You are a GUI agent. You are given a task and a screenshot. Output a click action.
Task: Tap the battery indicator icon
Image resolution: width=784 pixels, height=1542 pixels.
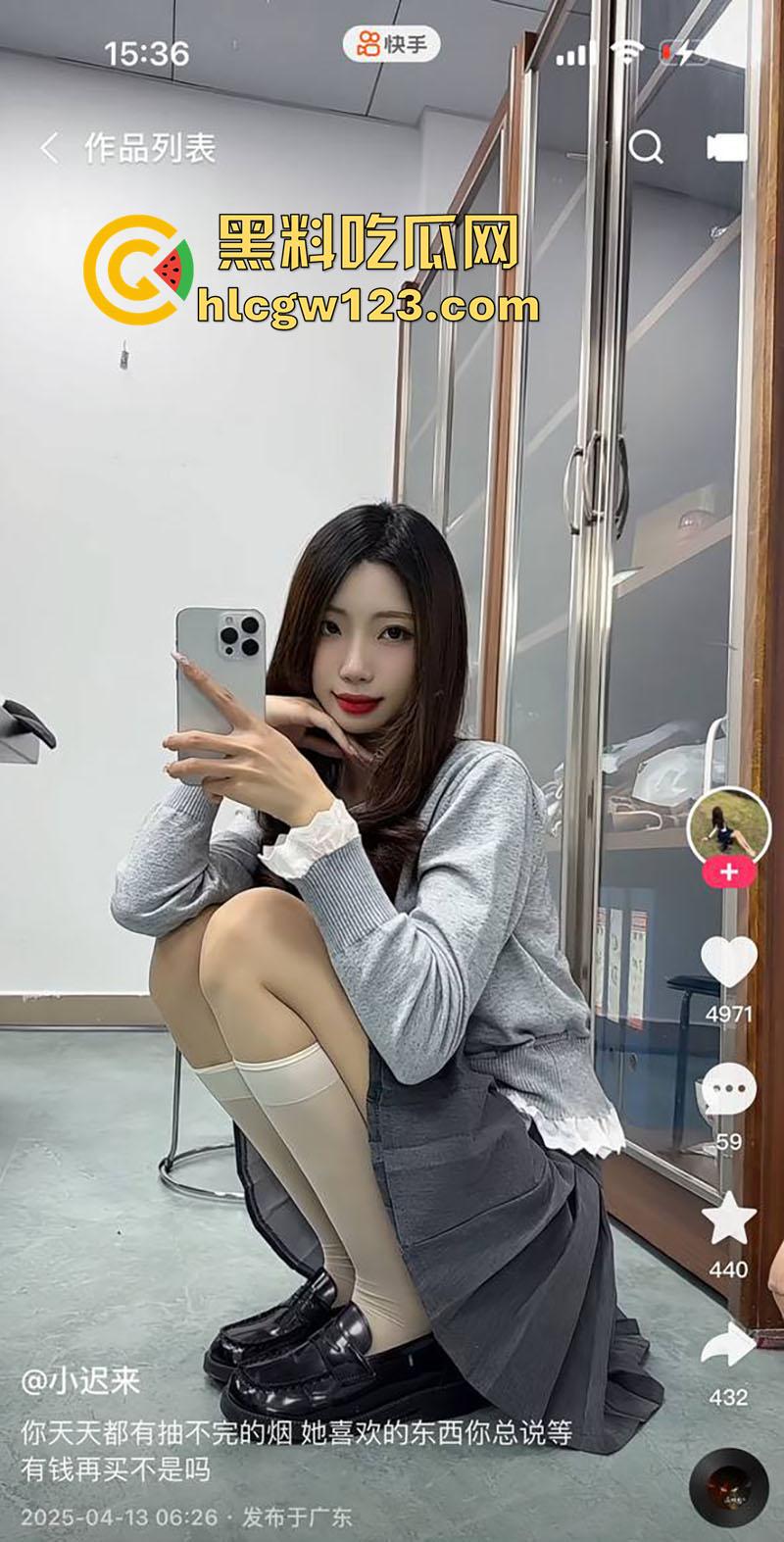677,51
